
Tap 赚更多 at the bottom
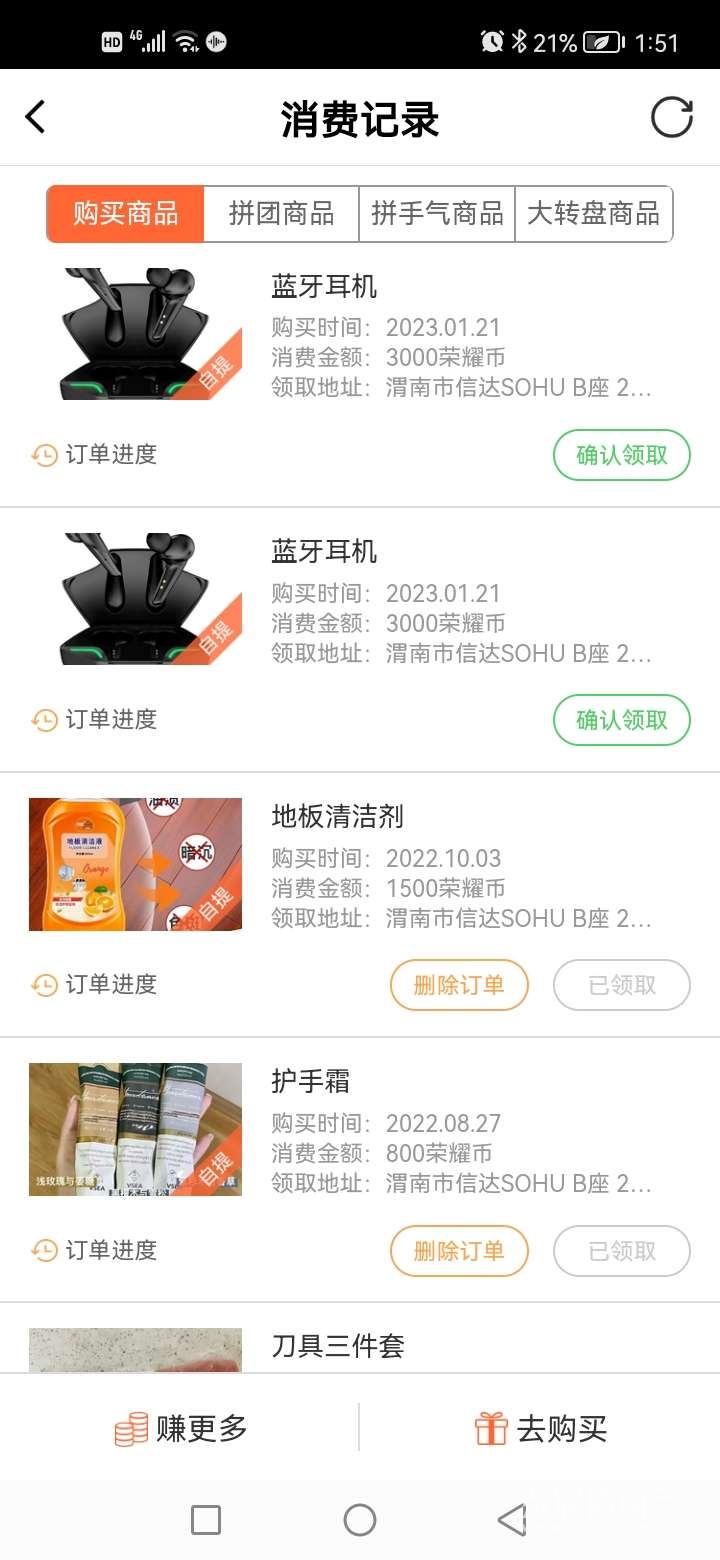[x=181, y=1429]
